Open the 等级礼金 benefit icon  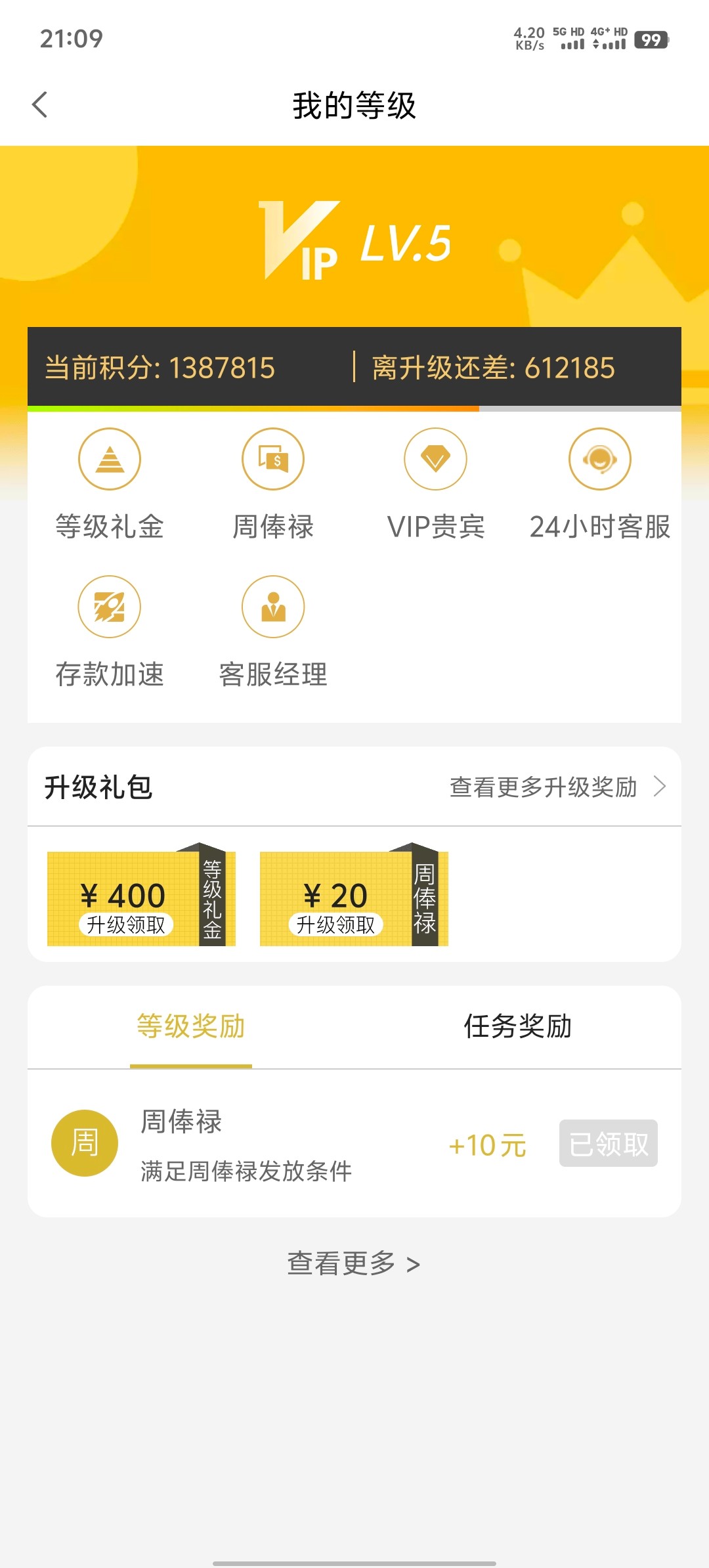(110, 460)
